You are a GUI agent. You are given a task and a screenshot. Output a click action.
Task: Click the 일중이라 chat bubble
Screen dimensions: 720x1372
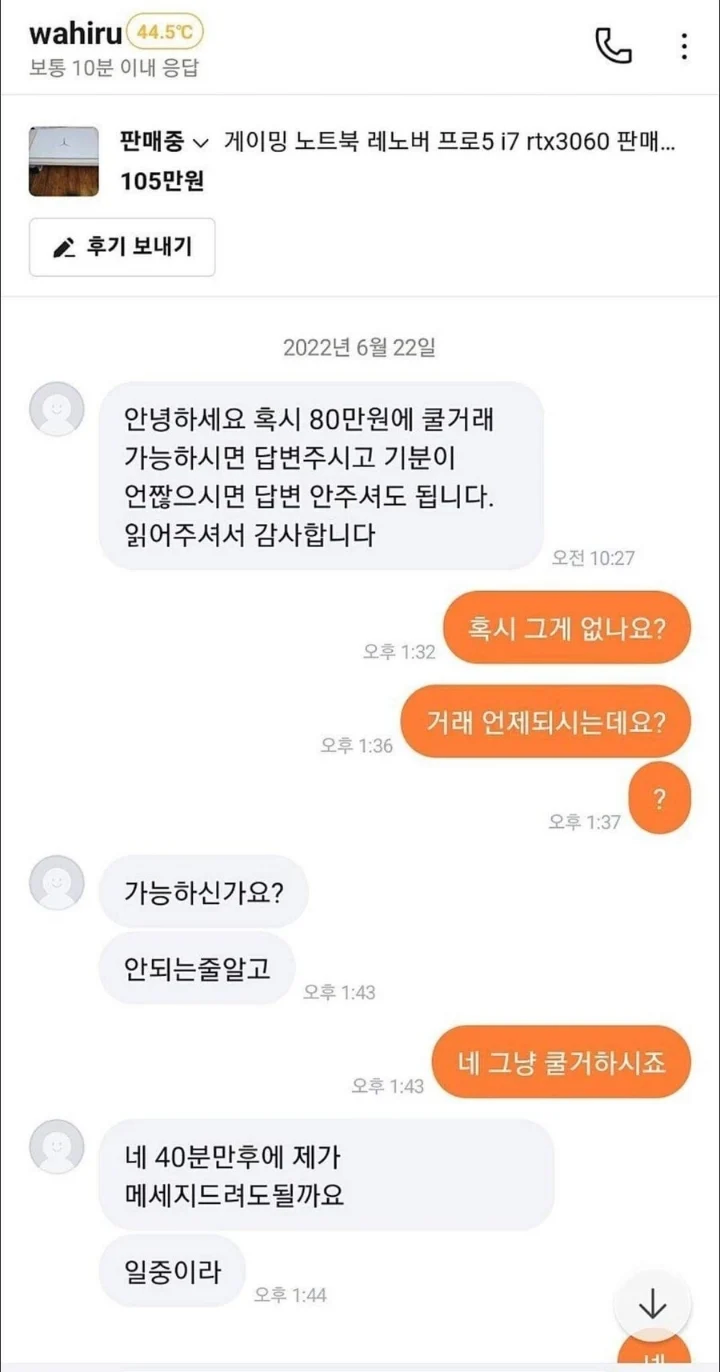coord(172,1270)
